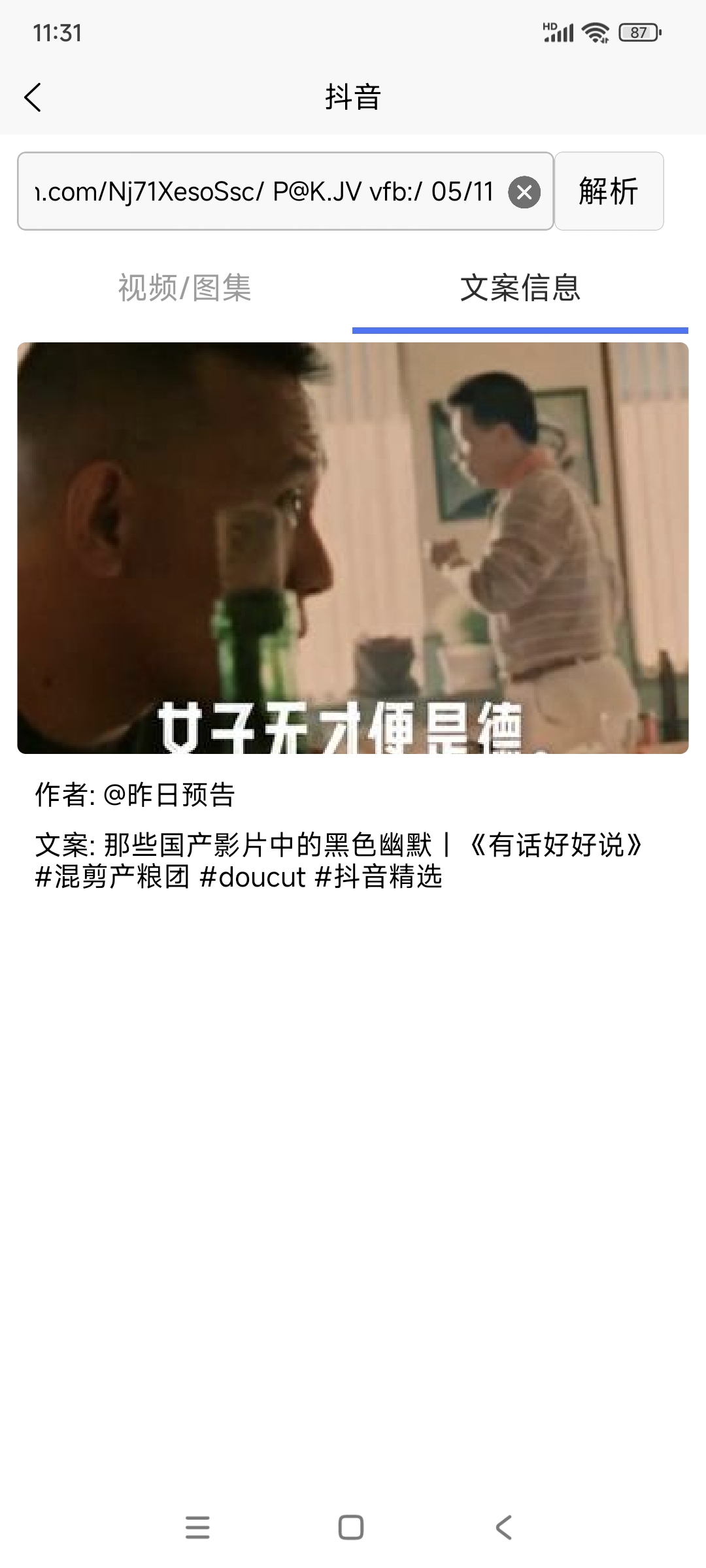The image size is (706, 1568).
Task: Go back using the top-left arrow
Action: (x=33, y=97)
